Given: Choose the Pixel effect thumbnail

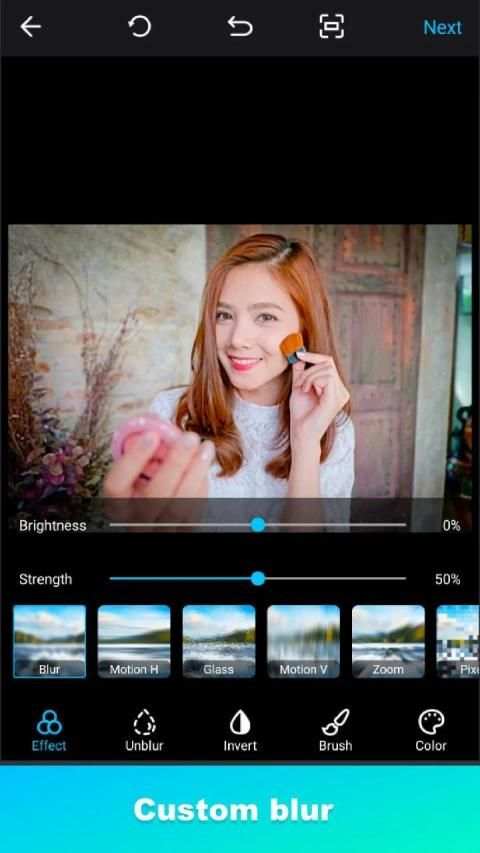Looking at the screenshot, I should tap(458, 641).
